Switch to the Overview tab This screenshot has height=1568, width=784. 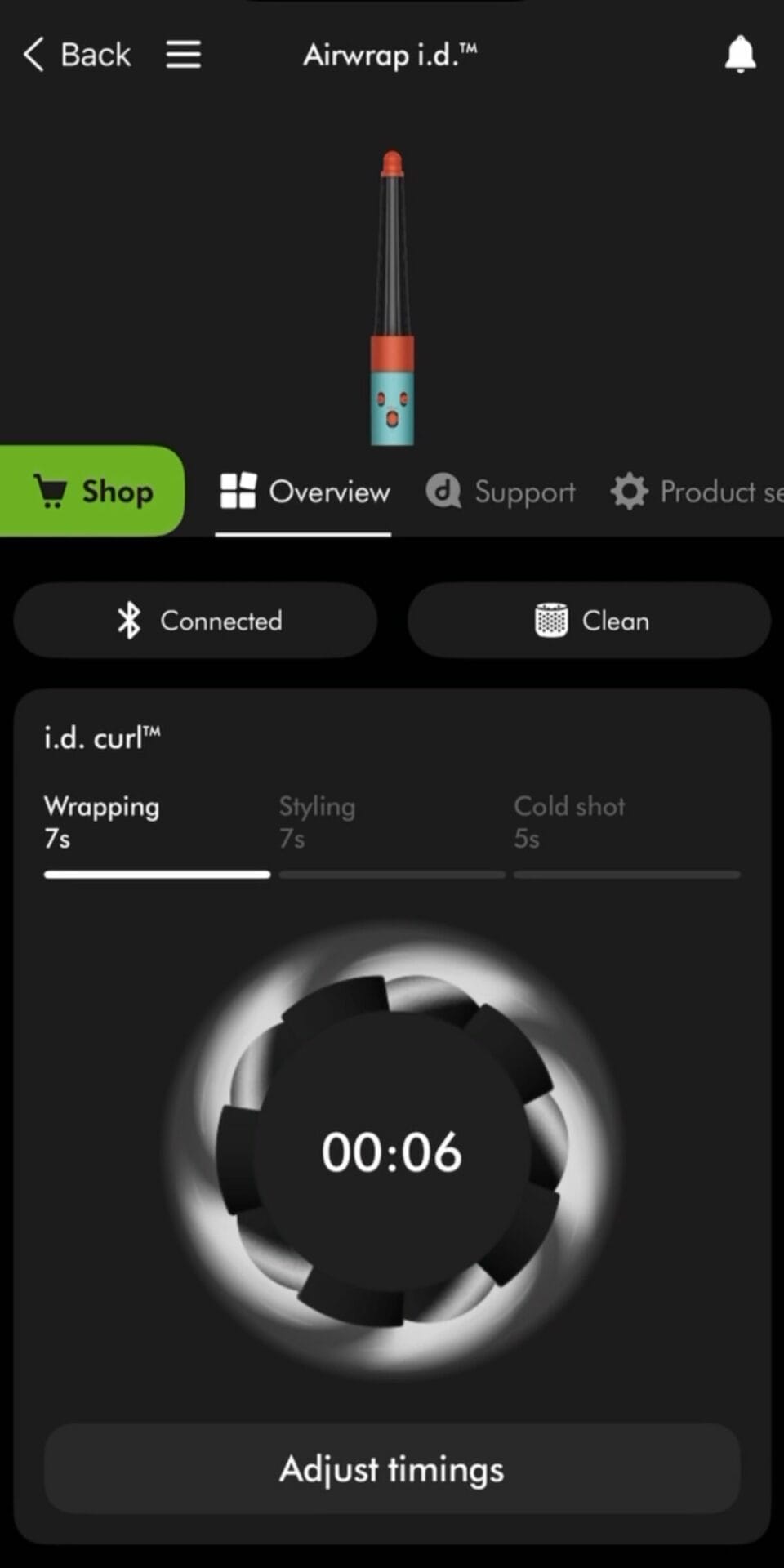tap(304, 492)
